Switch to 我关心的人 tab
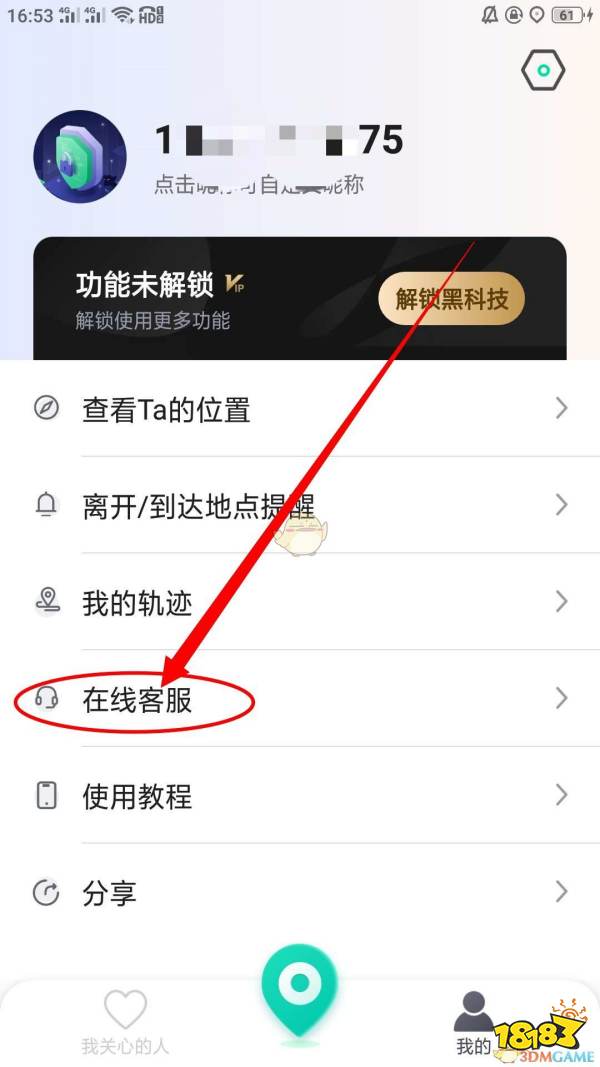This screenshot has width=600, height=1067. 125,1020
